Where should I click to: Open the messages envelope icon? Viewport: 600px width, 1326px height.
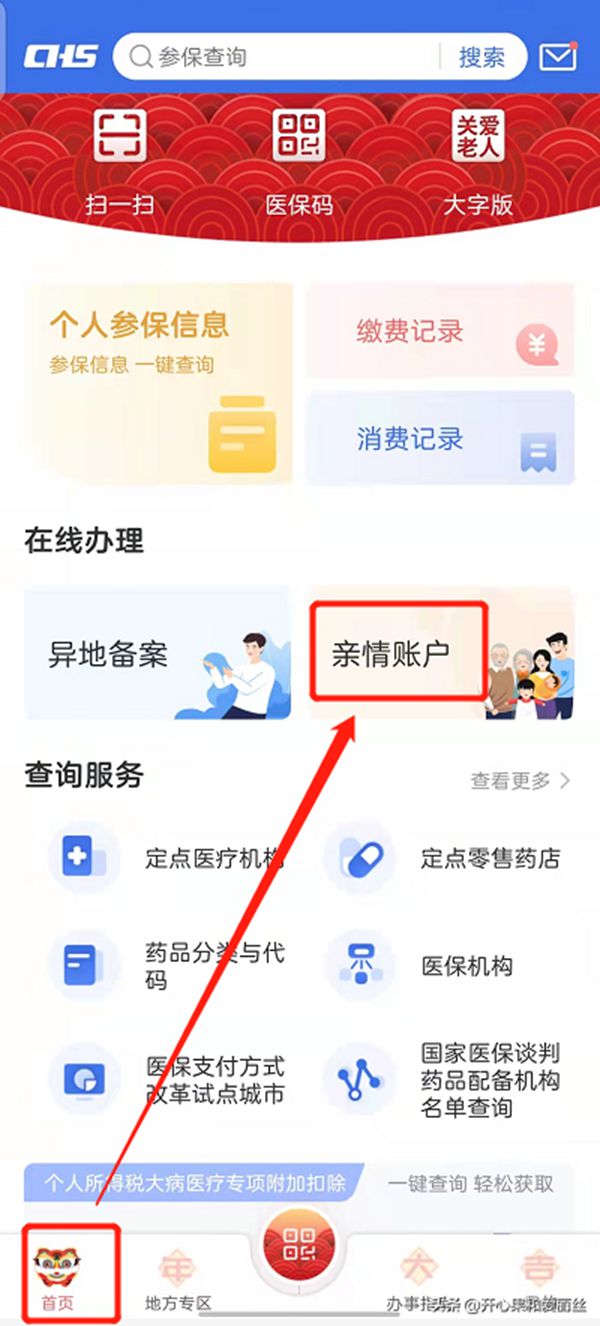(558, 56)
